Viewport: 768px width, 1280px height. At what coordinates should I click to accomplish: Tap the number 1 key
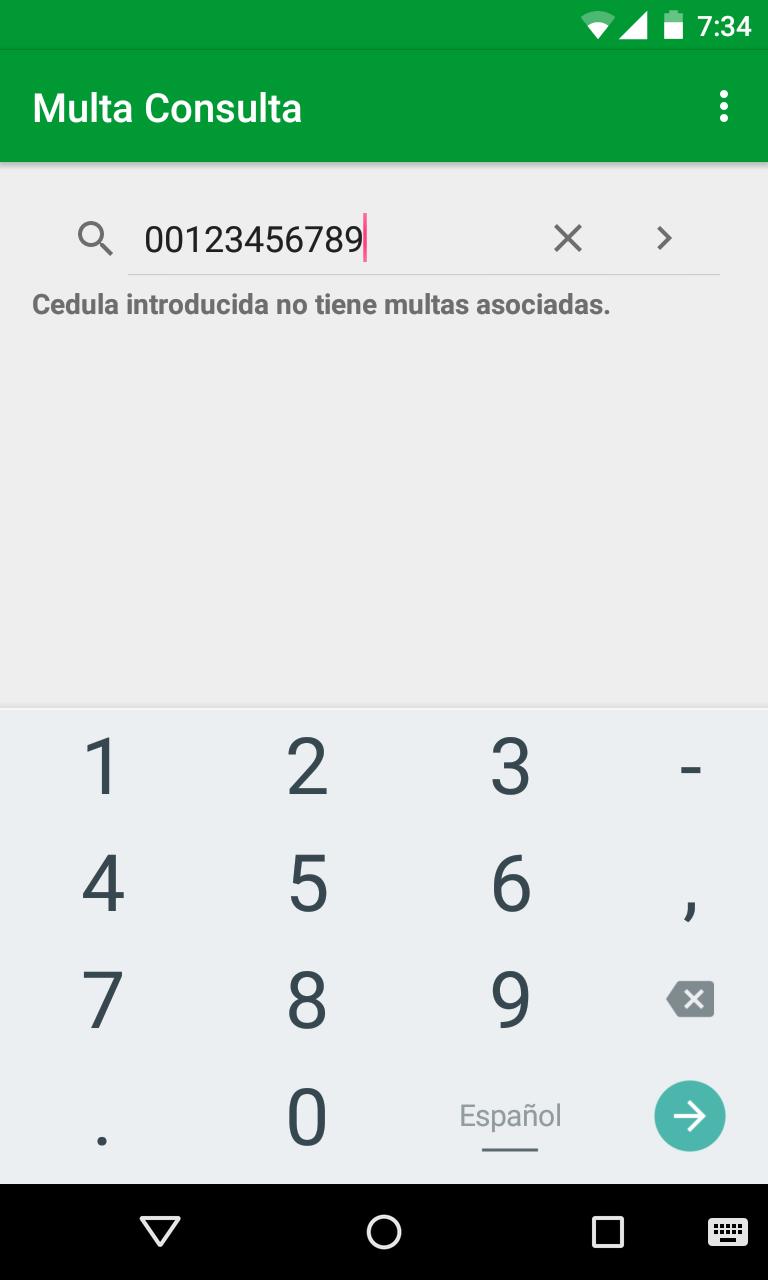[x=100, y=765]
